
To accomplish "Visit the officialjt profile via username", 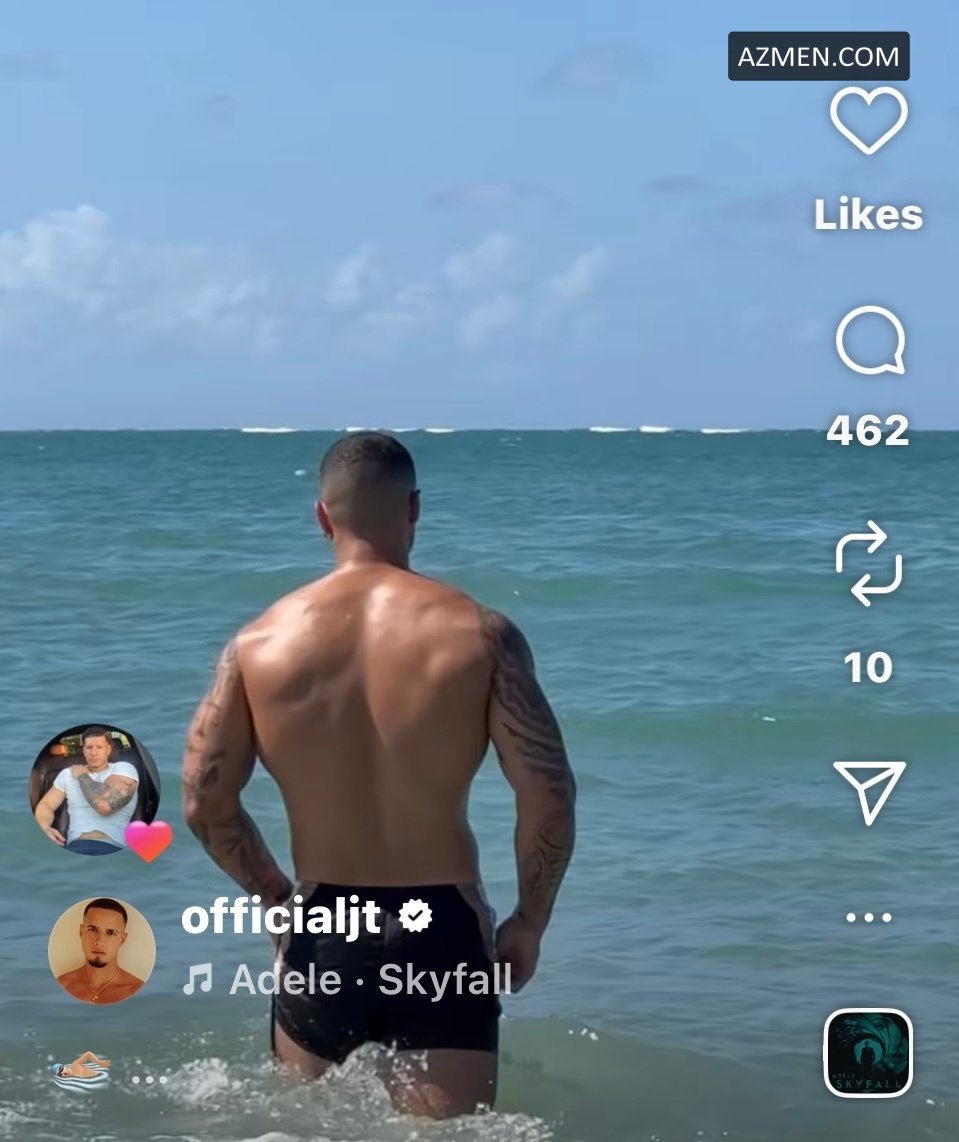I will click(281, 917).
